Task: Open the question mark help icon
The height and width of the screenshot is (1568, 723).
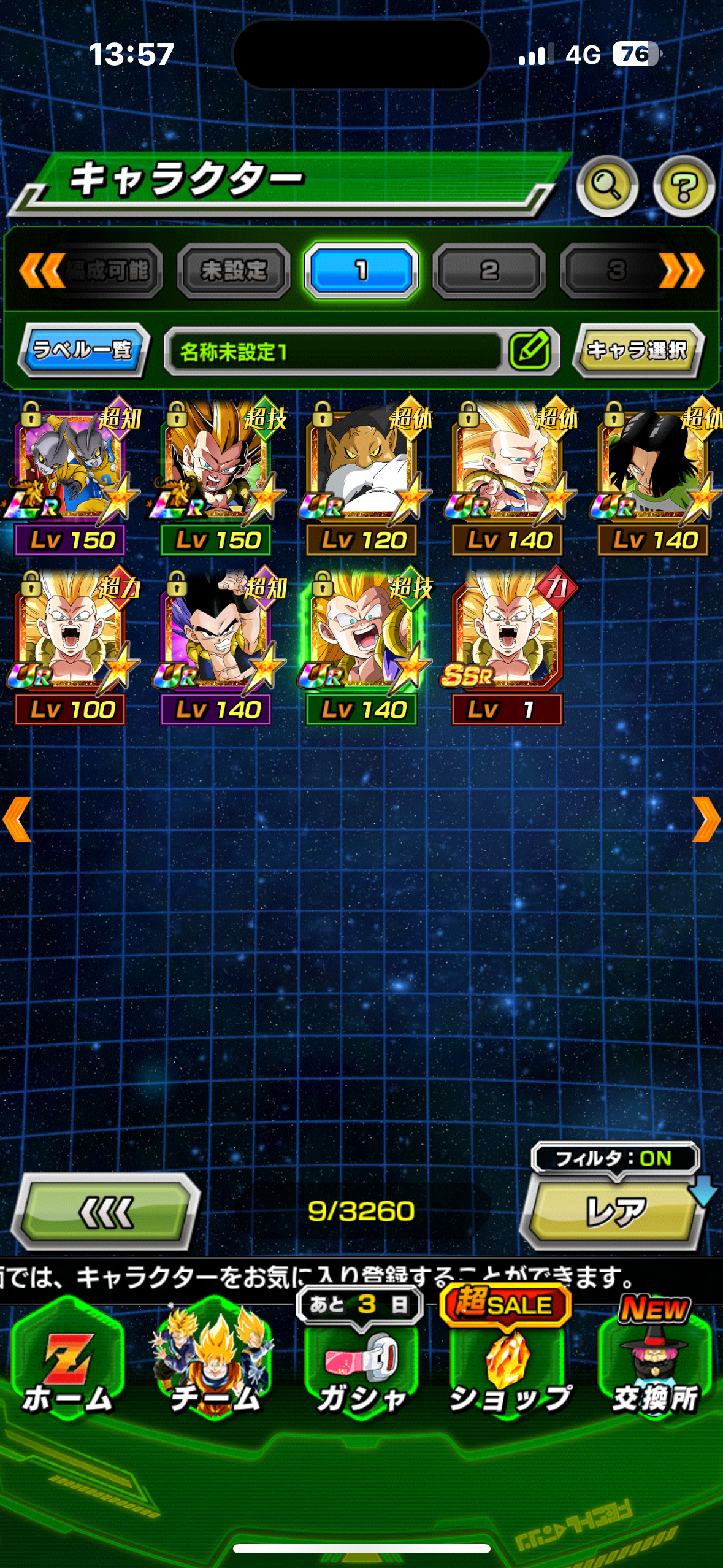Action: point(684,186)
